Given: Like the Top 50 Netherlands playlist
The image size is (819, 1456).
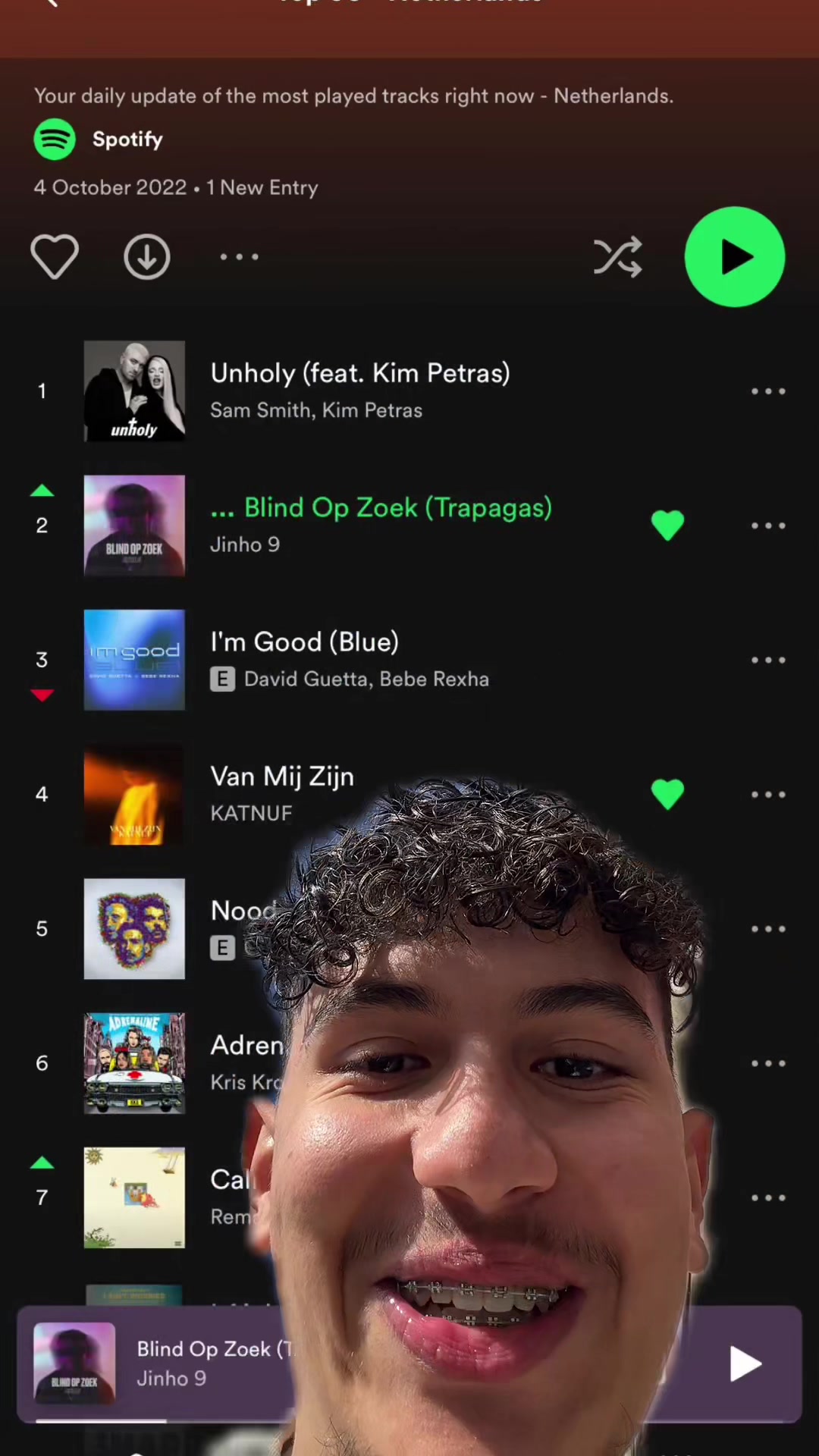Looking at the screenshot, I should click(x=55, y=257).
